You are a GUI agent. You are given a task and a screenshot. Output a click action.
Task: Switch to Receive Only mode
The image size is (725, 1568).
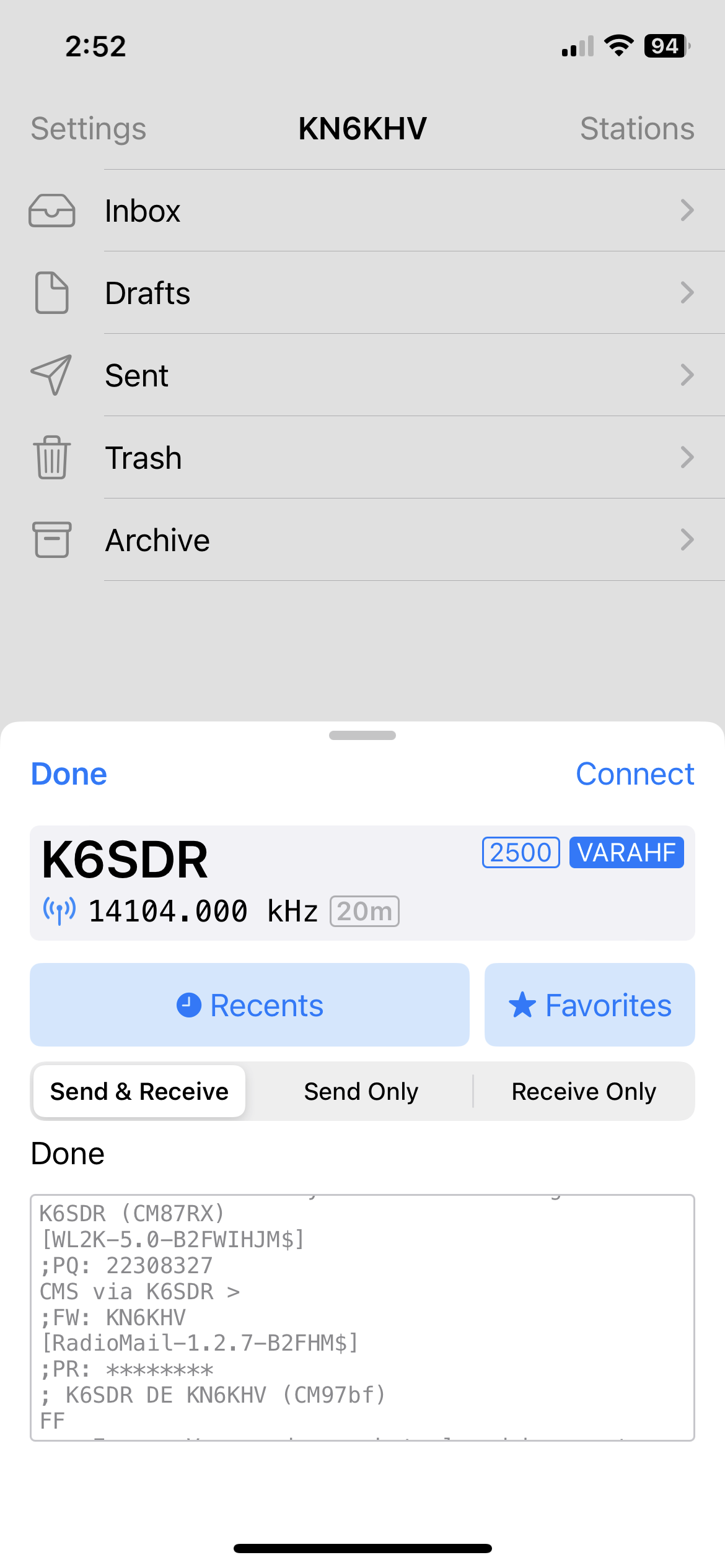[584, 1091]
